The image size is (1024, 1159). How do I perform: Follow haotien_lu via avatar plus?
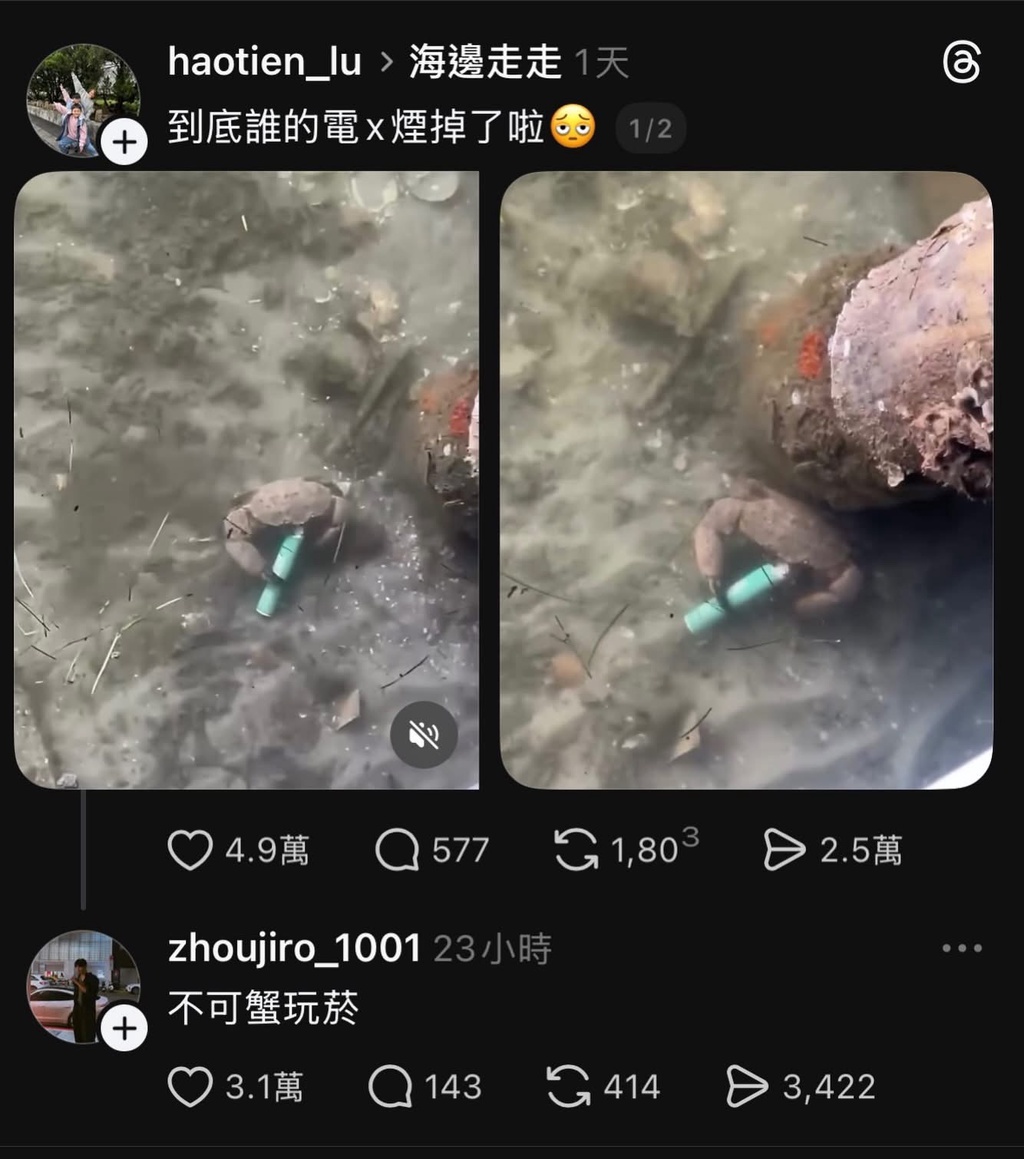[124, 143]
